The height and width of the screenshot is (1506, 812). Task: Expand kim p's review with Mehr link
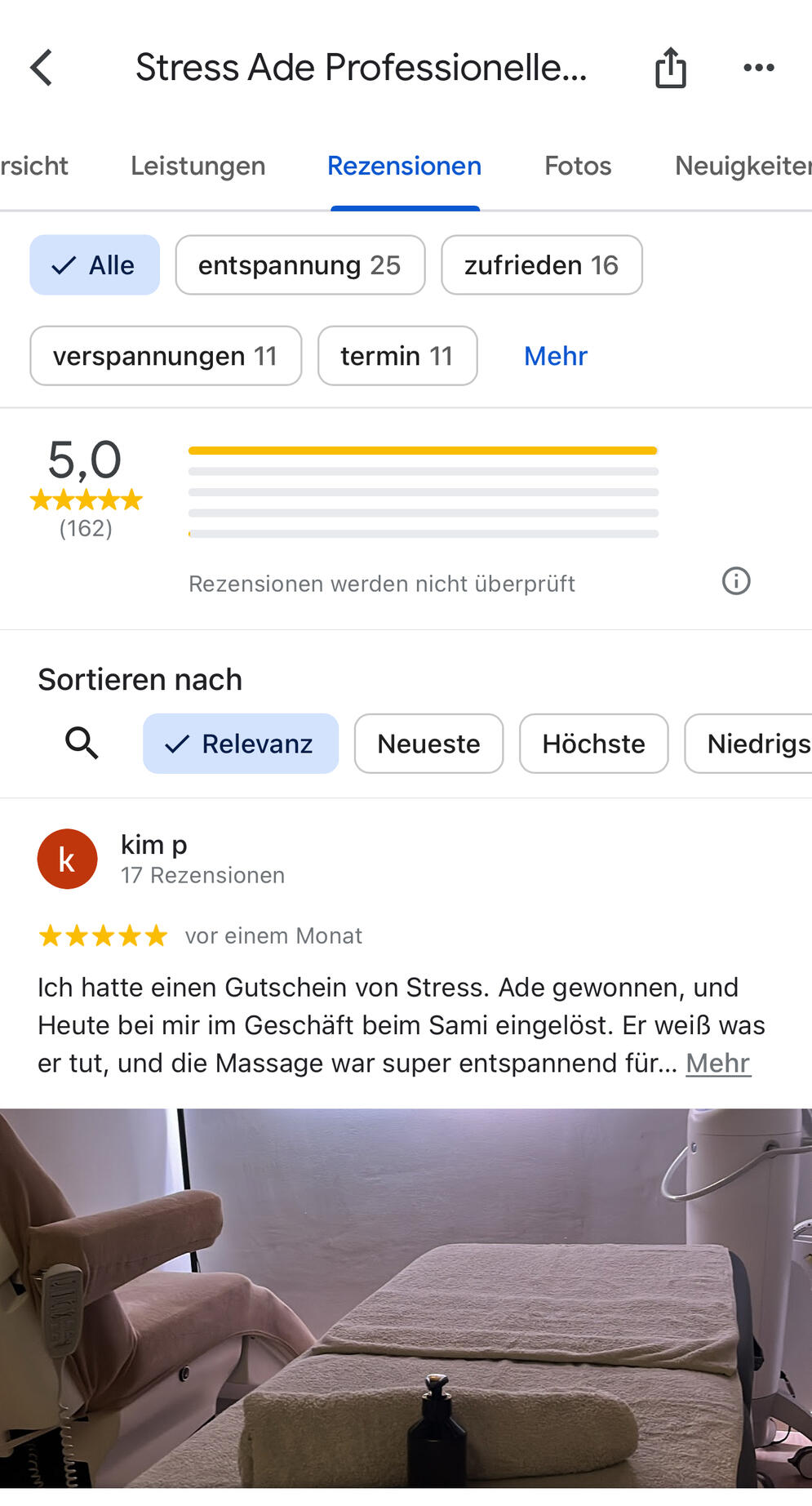tap(717, 1063)
